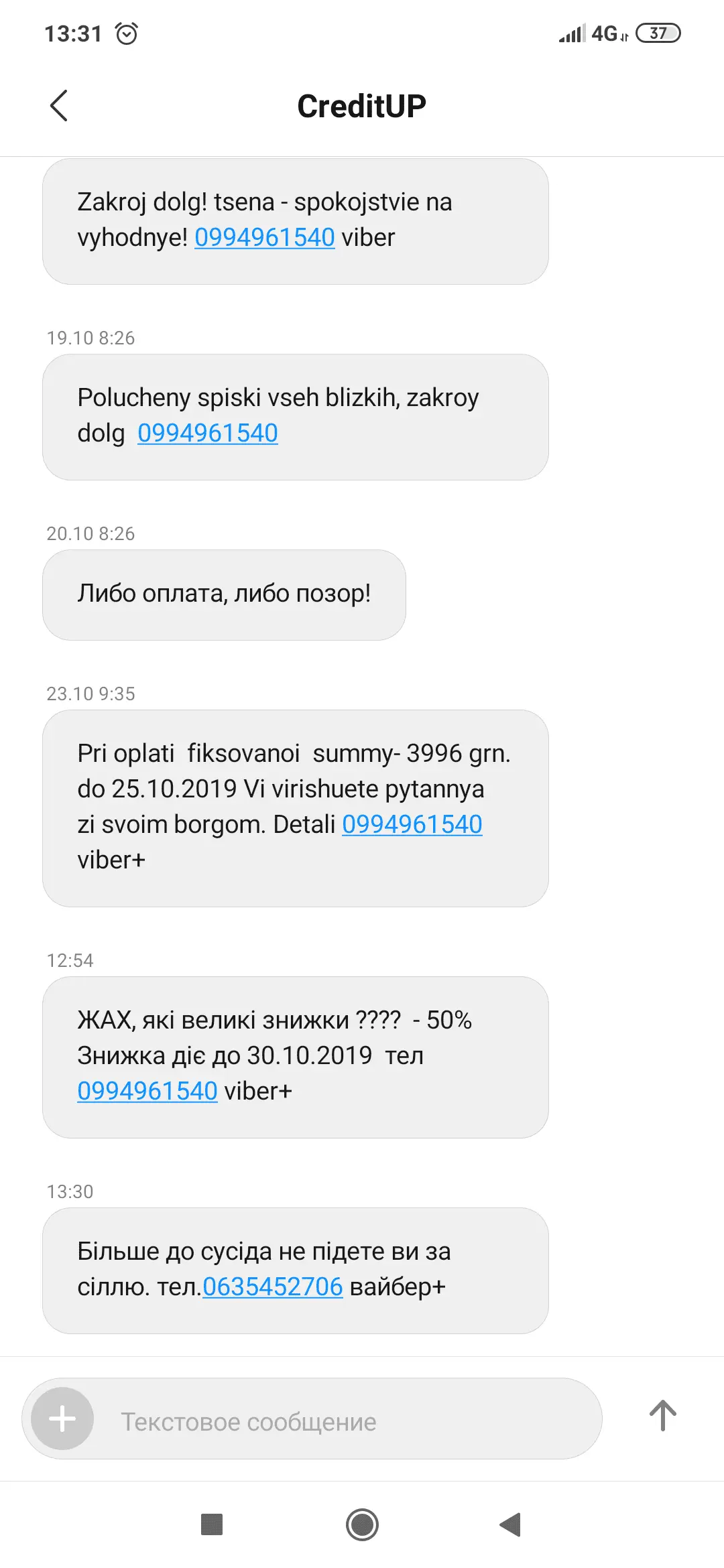Tap the number in the 3996 grn. message
This screenshot has height=1568, width=724.
click(412, 824)
